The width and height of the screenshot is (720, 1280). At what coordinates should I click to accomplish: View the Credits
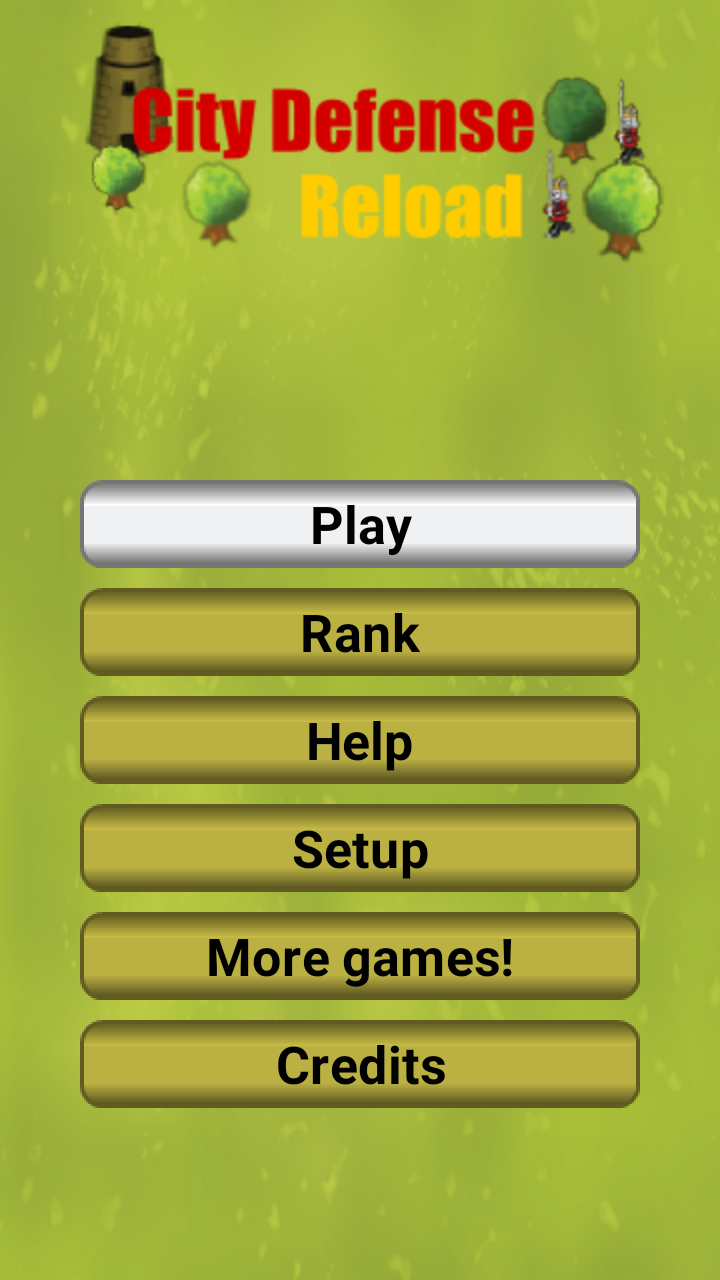(360, 1065)
